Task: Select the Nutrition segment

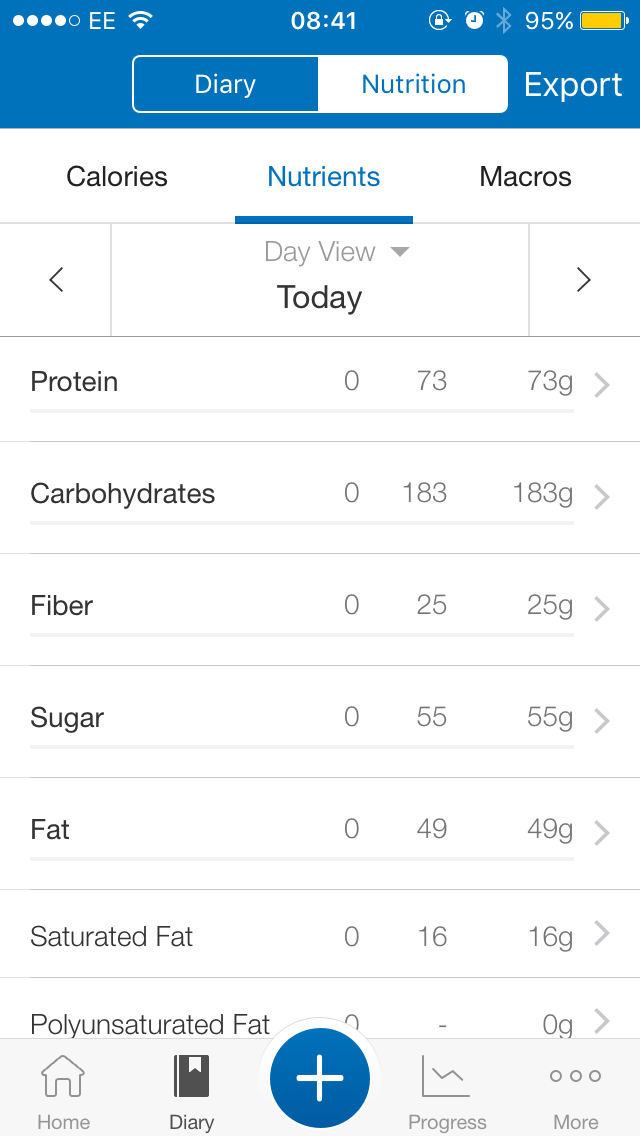Action: [x=413, y=85]
